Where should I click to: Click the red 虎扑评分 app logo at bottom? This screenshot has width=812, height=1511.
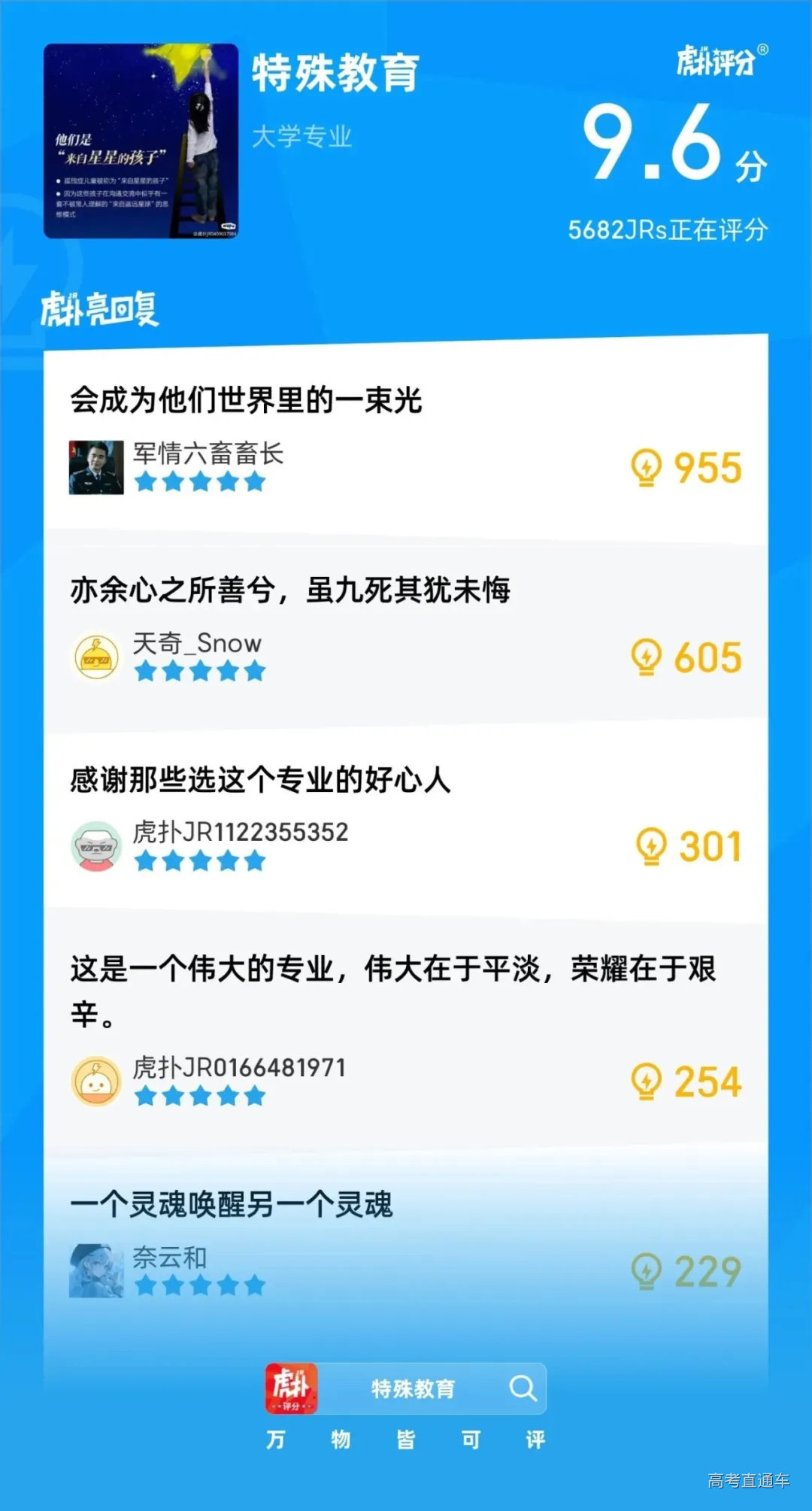point(292,1389)
